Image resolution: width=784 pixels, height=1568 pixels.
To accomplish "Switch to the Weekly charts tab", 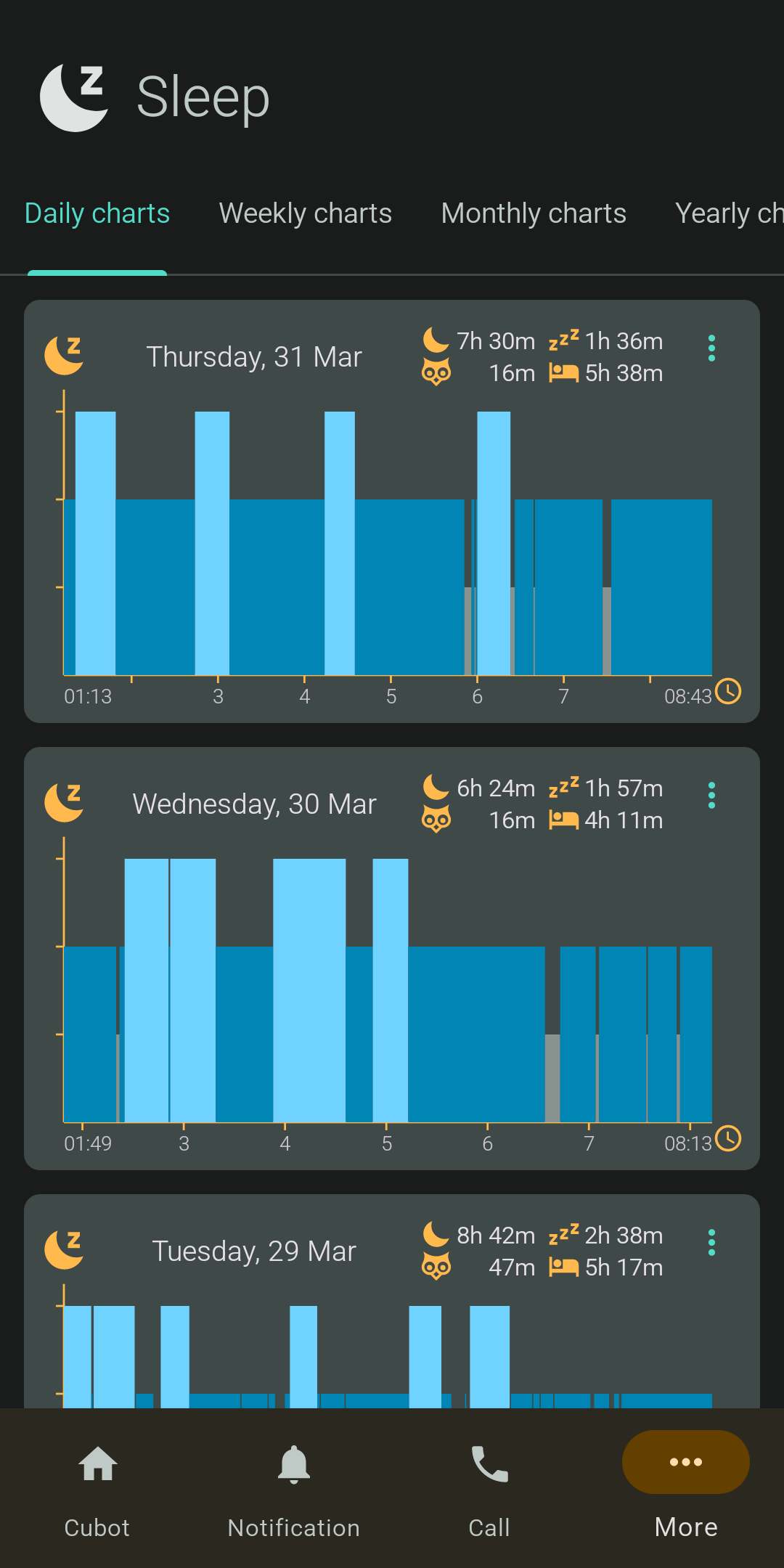I will 305,213.
